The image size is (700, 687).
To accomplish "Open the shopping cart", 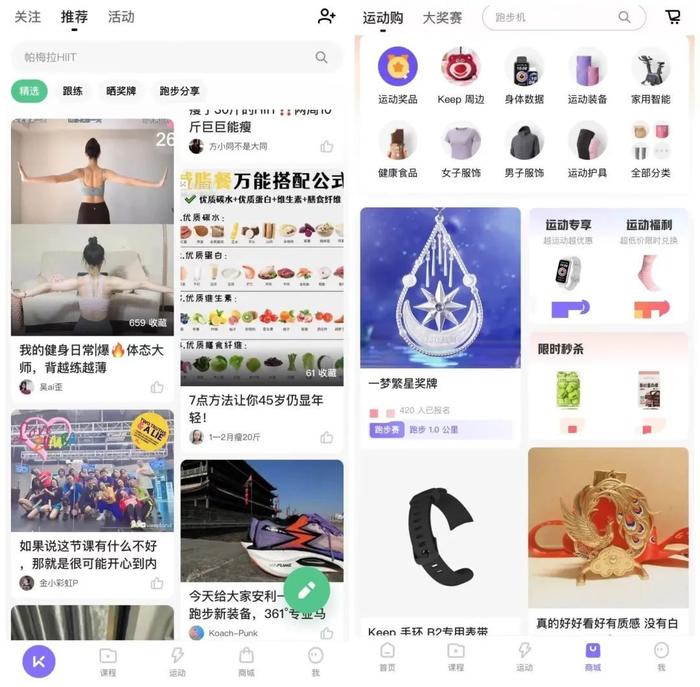I will 673,17.
